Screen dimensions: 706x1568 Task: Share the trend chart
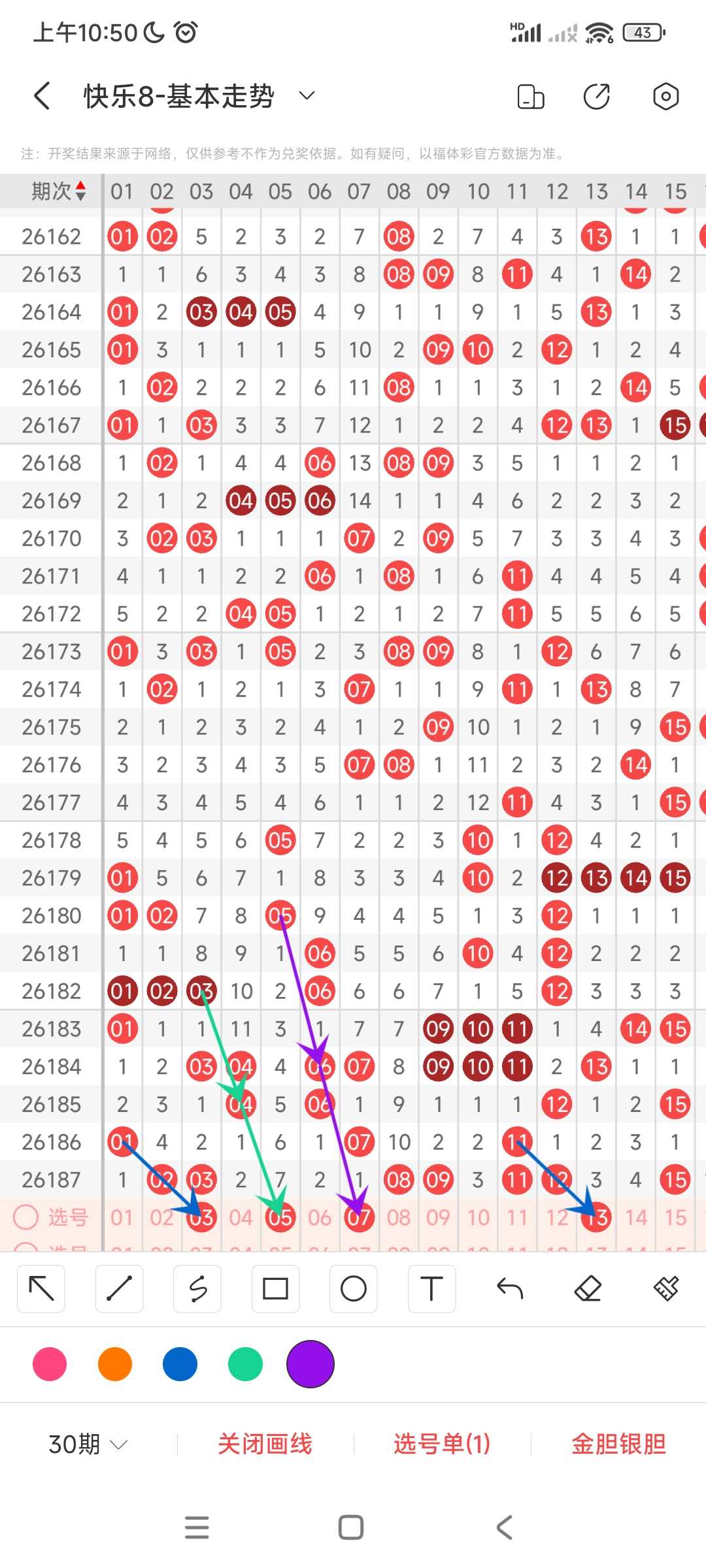597,97
